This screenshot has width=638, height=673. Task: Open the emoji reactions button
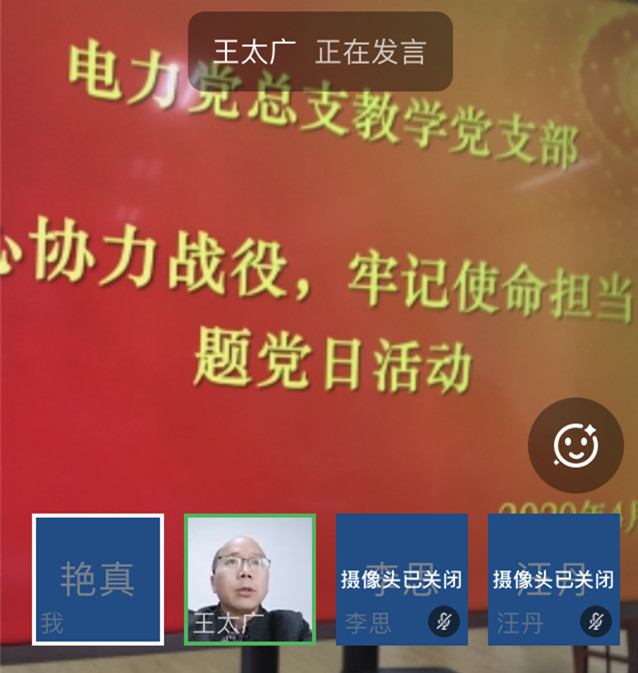click(x=576, y=446)
